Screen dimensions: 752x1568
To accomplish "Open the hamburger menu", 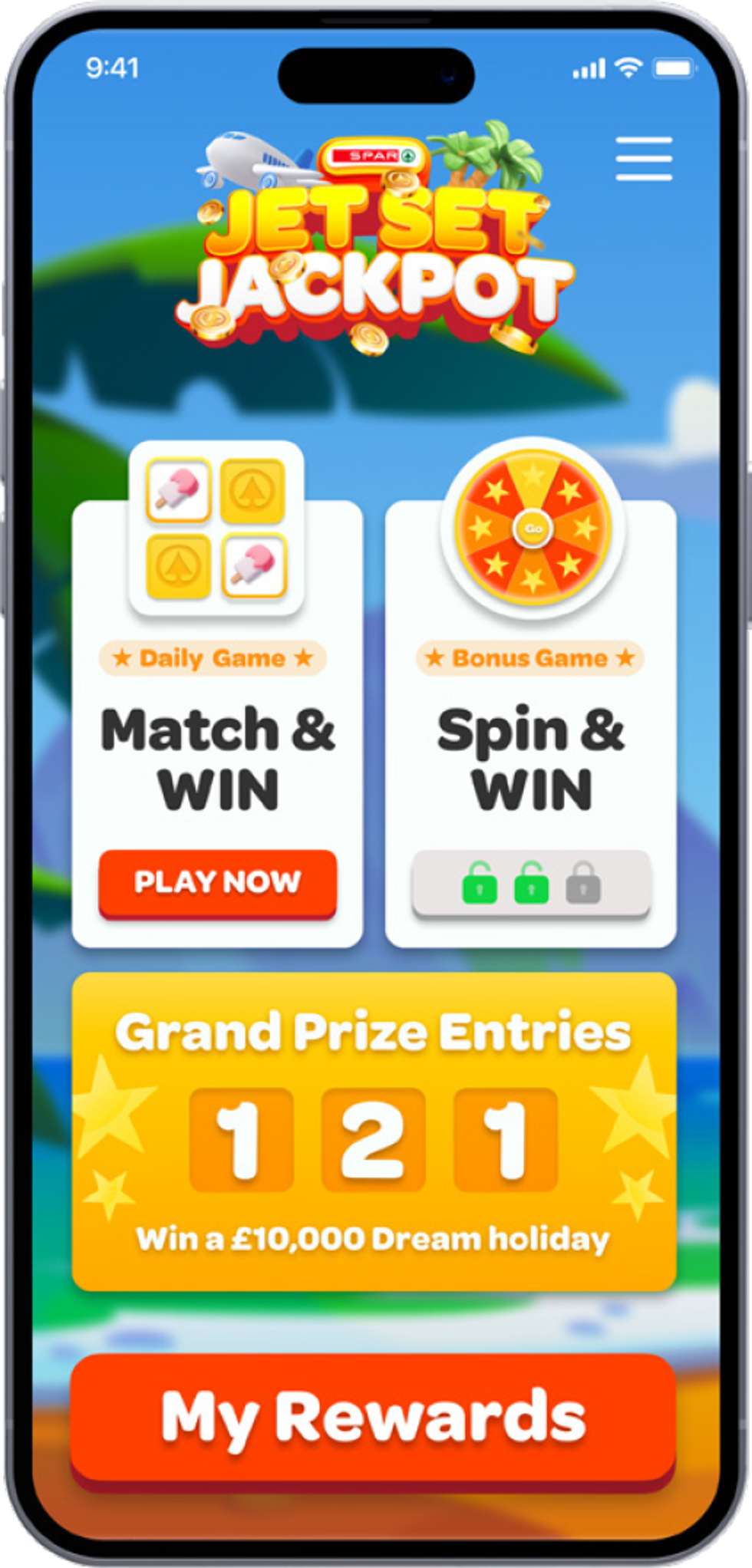I will click(643, 159).
